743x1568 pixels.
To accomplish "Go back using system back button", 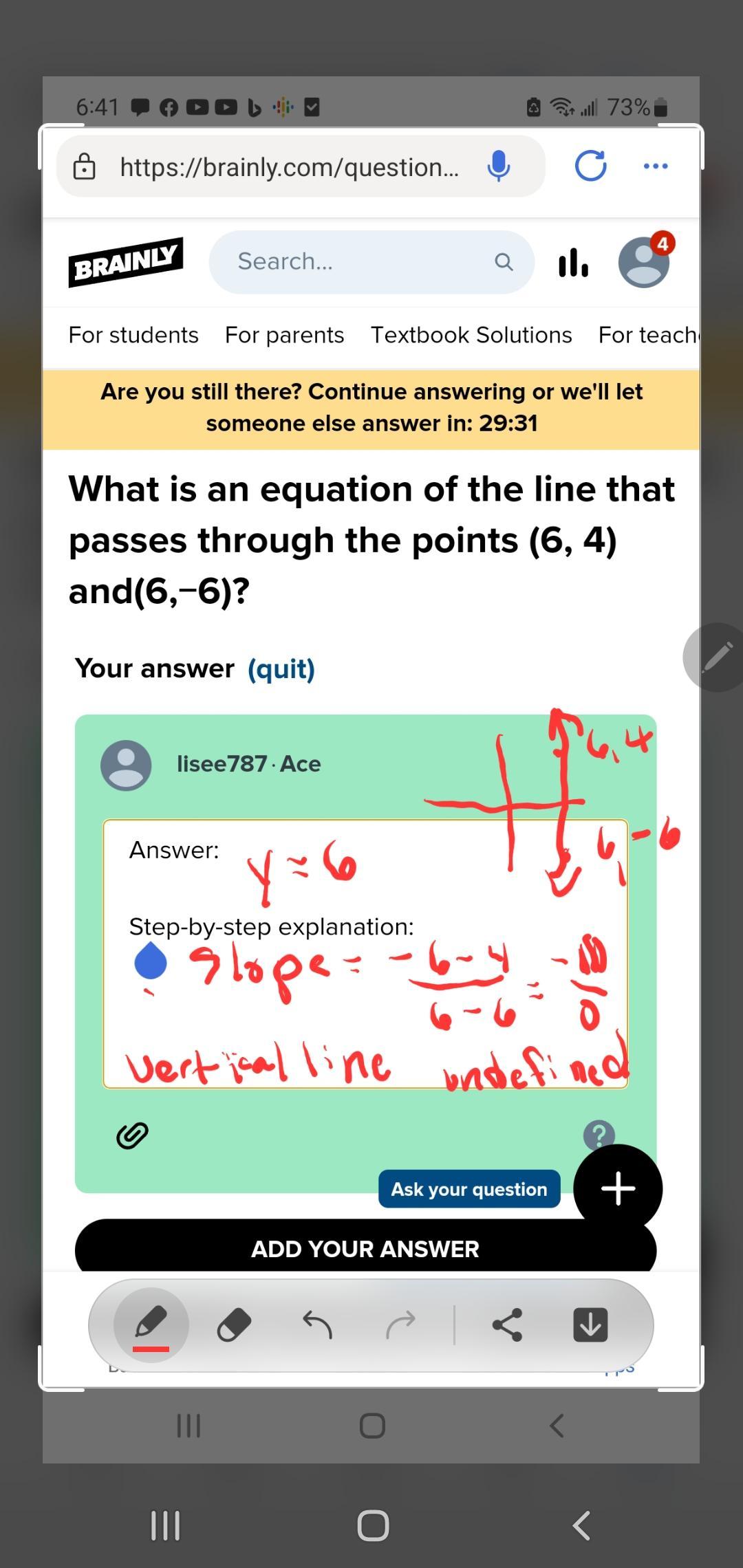I will point(581,1525).
